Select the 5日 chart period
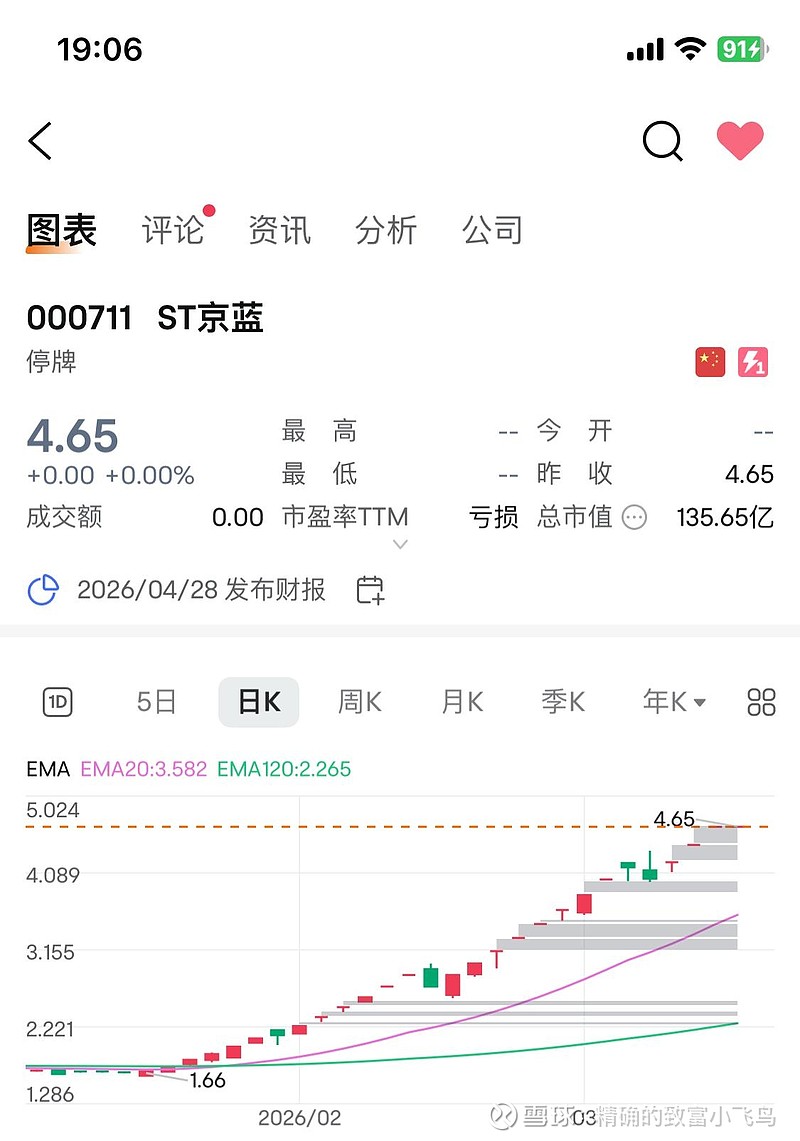Viewport: 800px width, 1141px height. (156, 702)
